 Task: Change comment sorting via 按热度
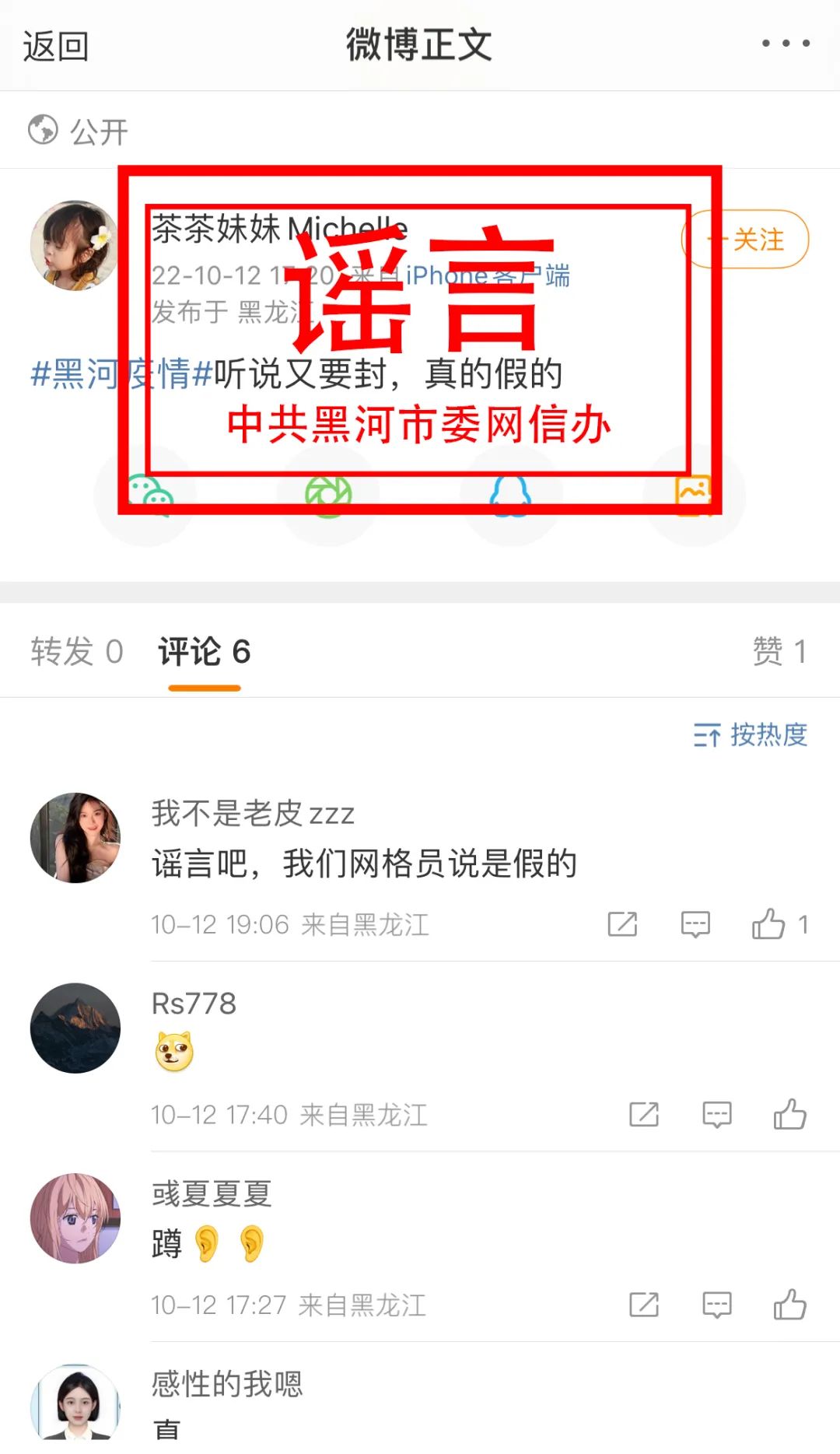(x=751, y=734)
